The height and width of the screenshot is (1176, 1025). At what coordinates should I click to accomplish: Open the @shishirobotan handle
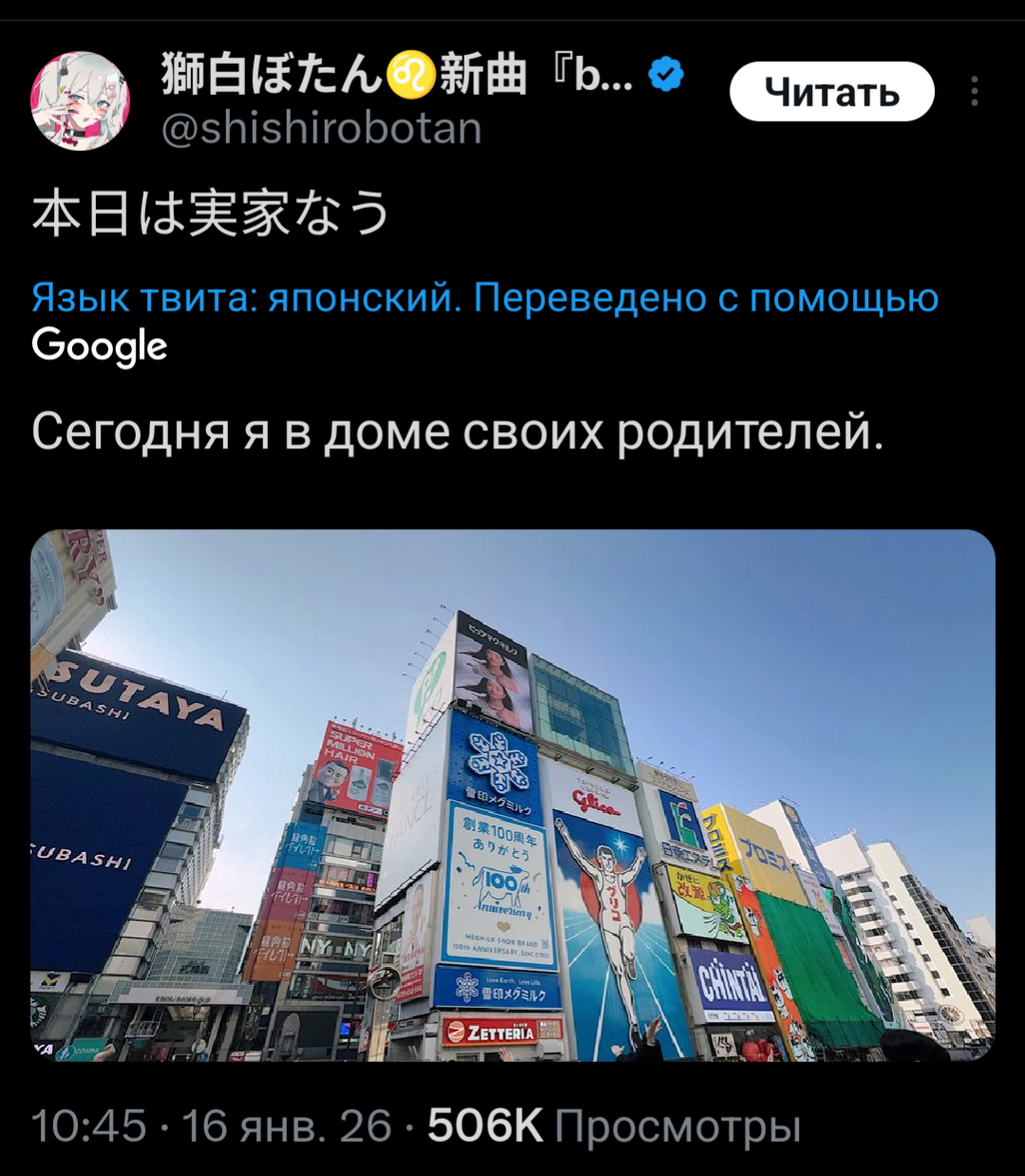(322, 128)
